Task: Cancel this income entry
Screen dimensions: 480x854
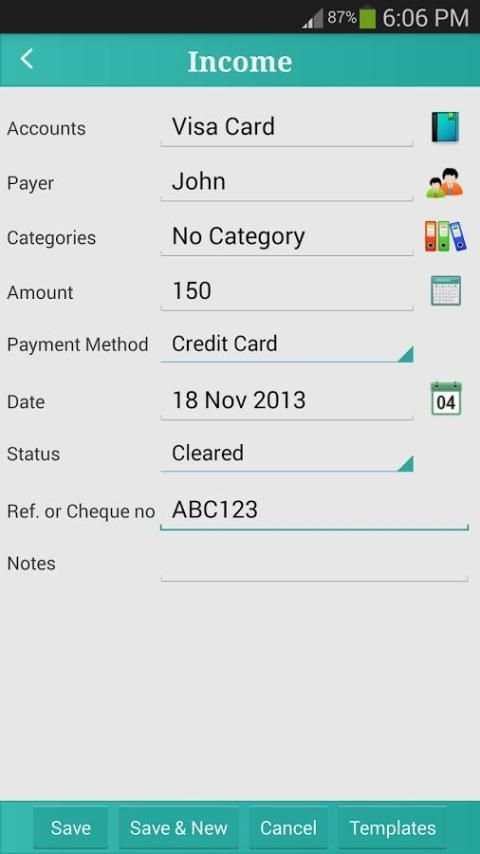Action: (288, 828)
